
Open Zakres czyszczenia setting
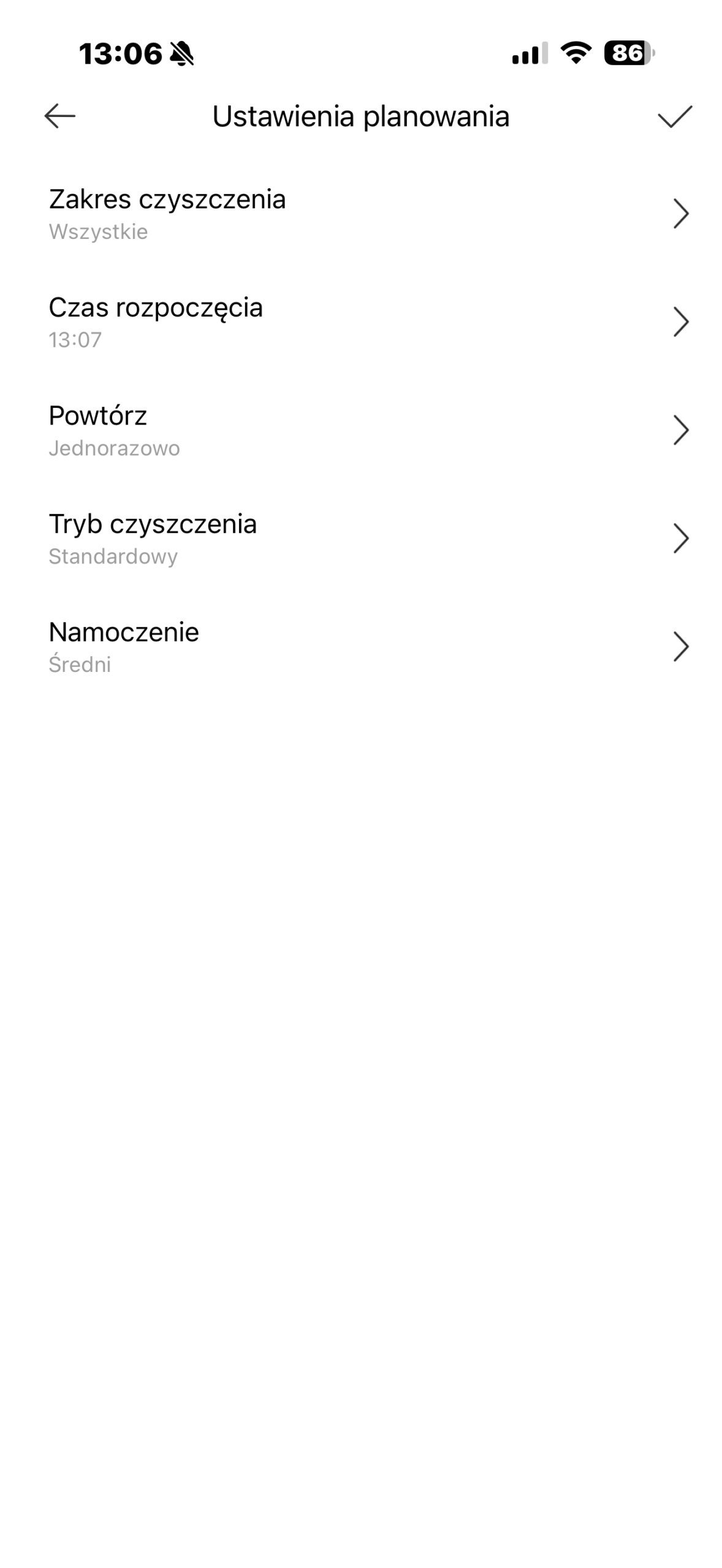click(361, 214)
